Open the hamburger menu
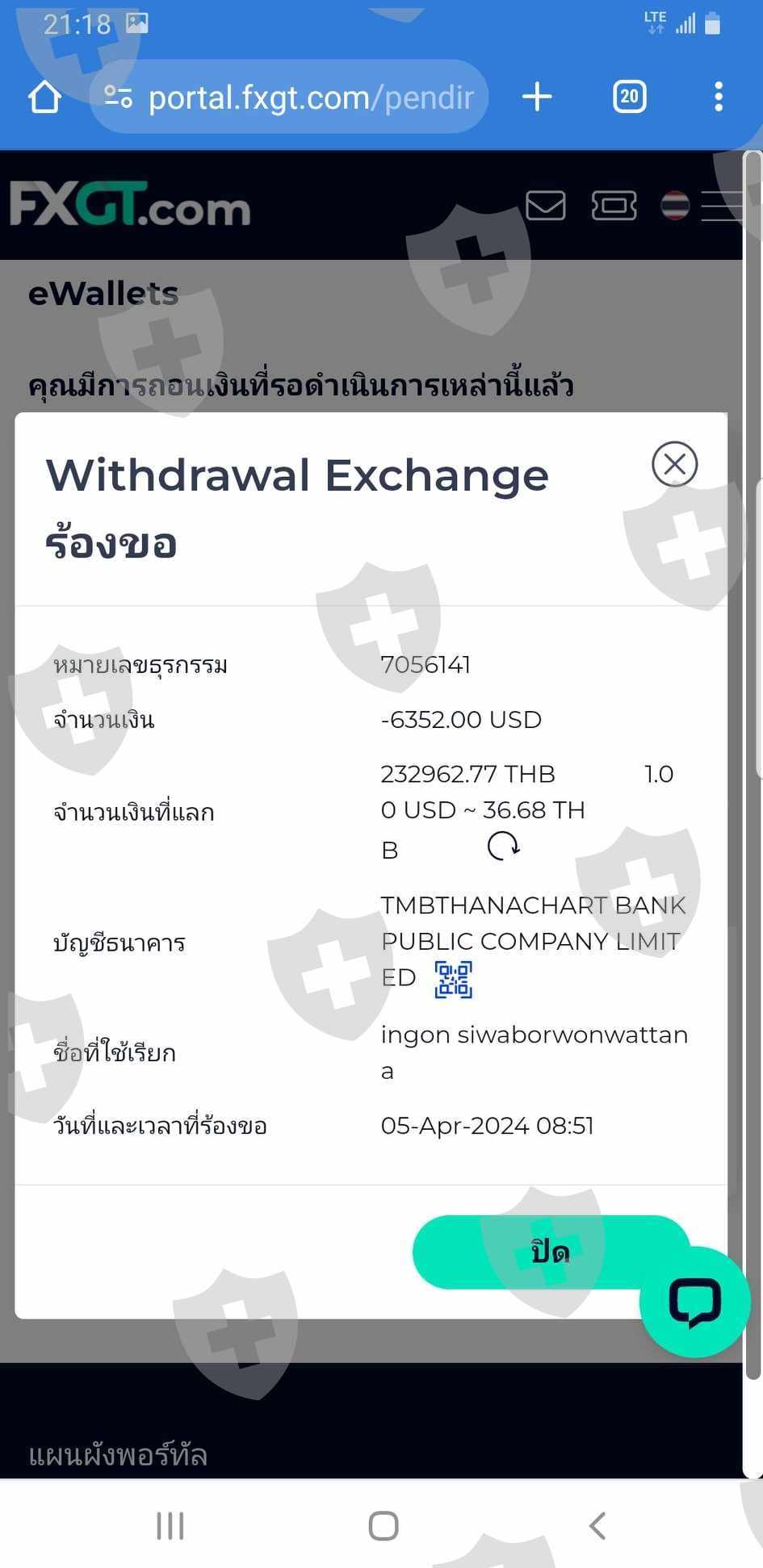Image resolution: width=763 pixels, height=1568 pixels. point(722,206)
